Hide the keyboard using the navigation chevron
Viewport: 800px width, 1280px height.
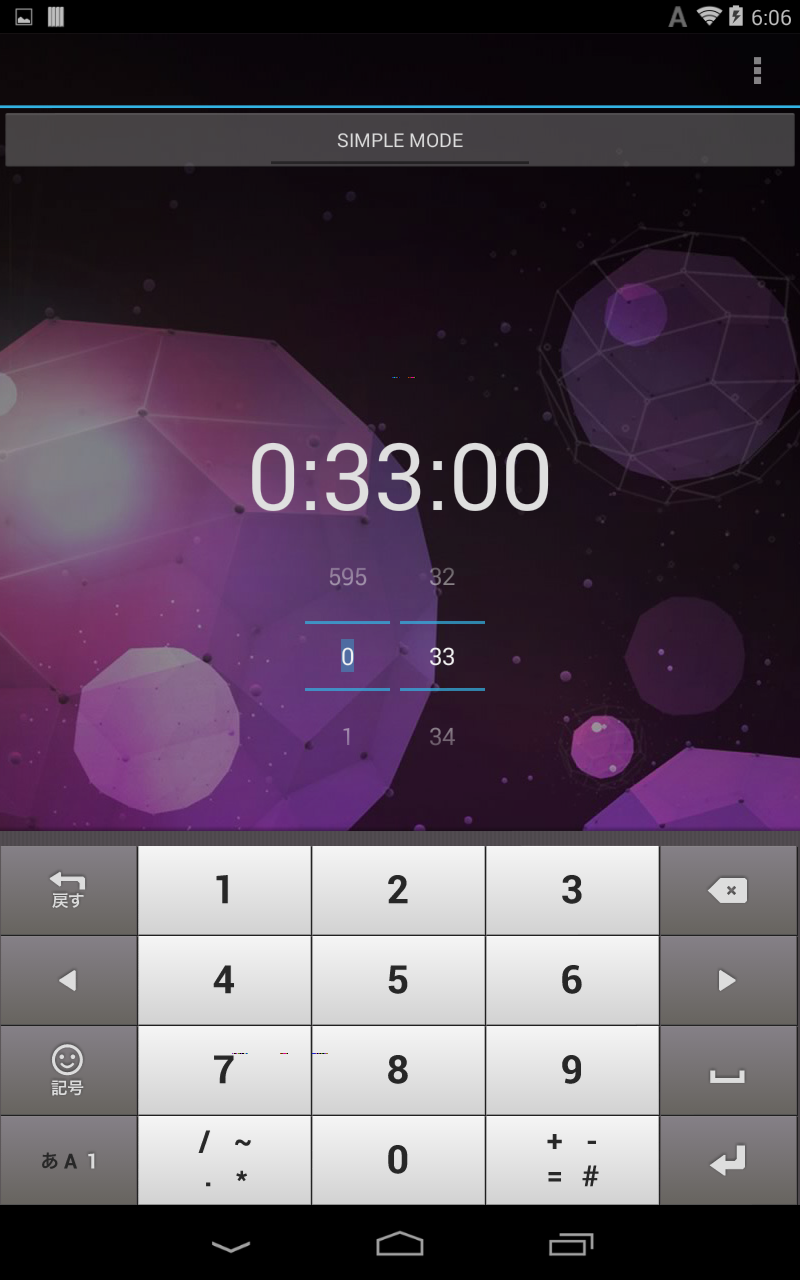(x=229, y=1245)
